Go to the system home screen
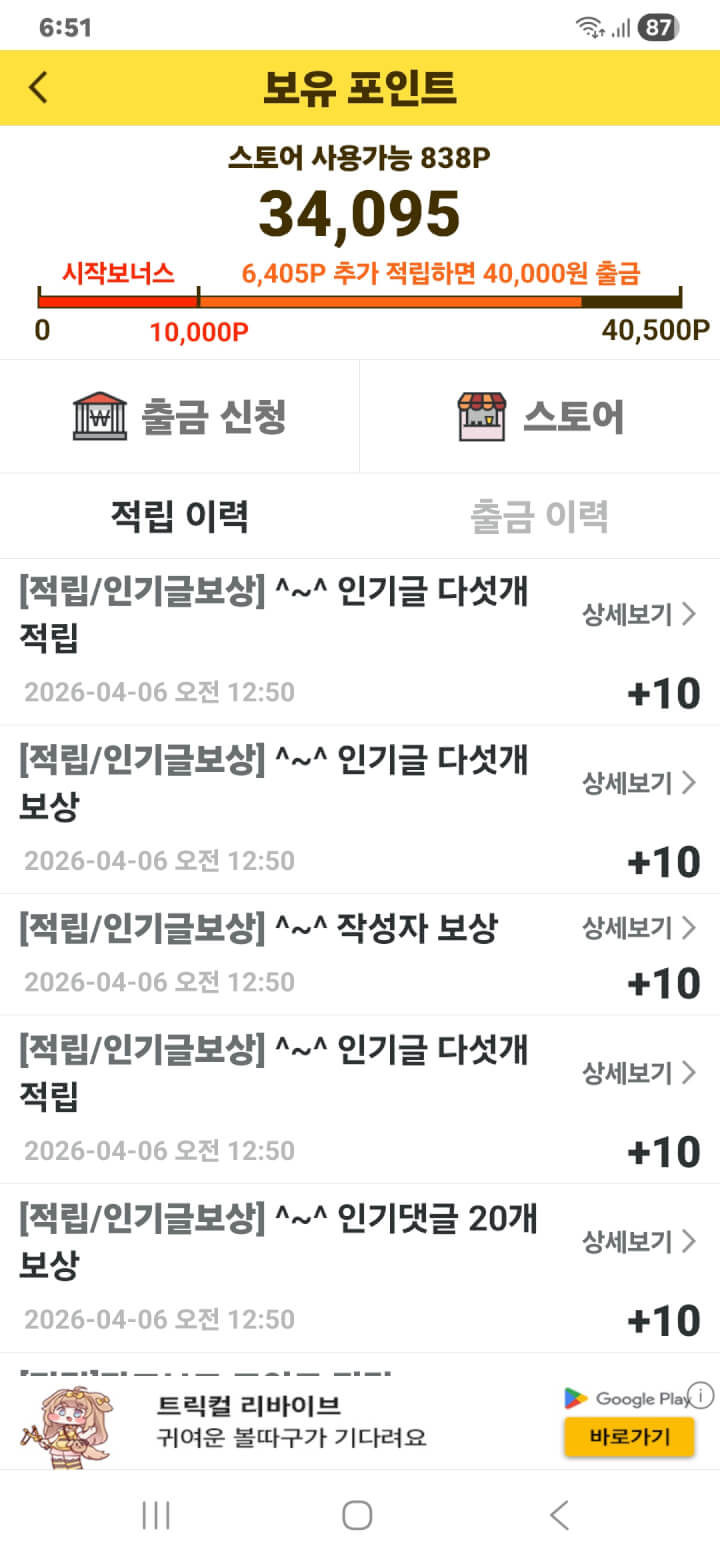The height and width of the screenshot is (1560, 720). point(357,1515)
